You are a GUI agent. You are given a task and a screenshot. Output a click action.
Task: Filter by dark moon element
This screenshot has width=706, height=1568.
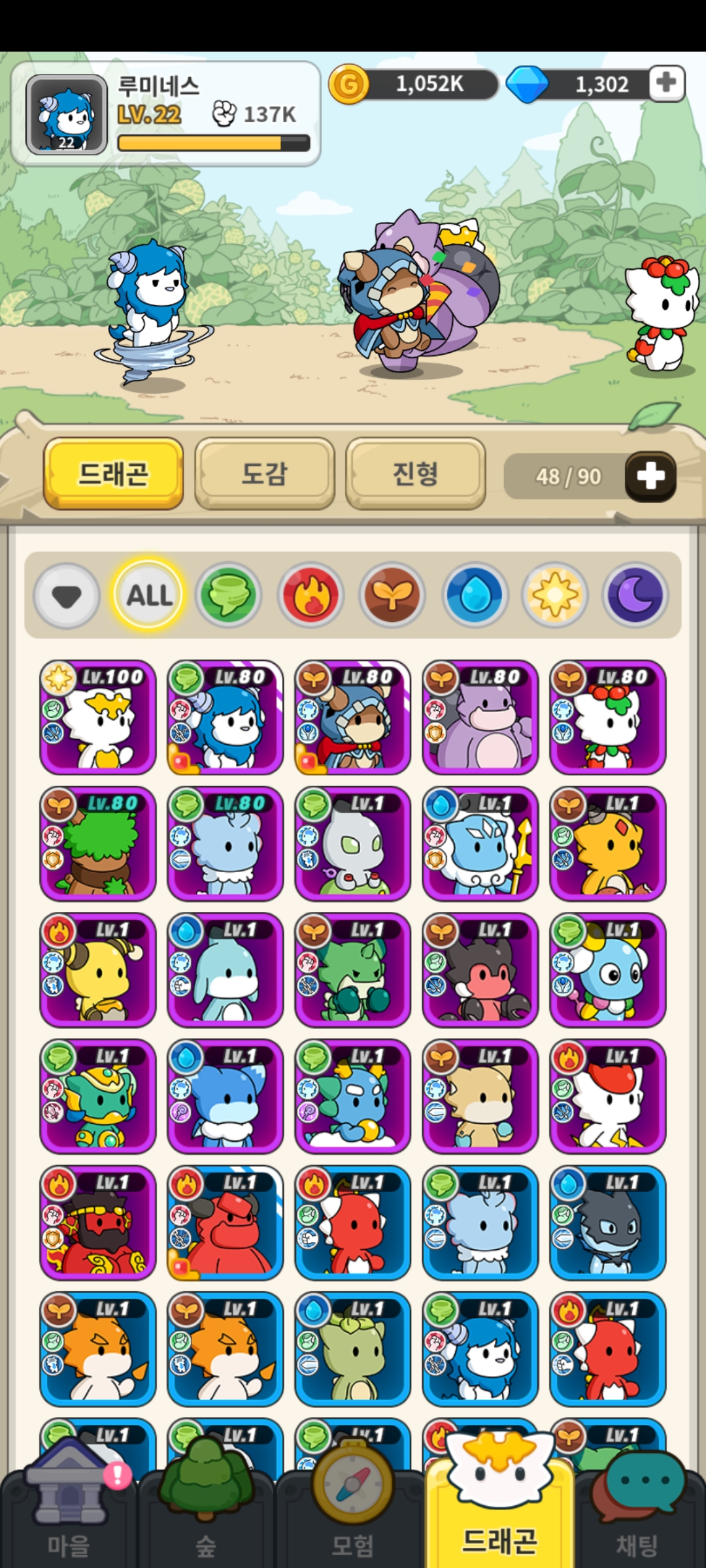635,596
